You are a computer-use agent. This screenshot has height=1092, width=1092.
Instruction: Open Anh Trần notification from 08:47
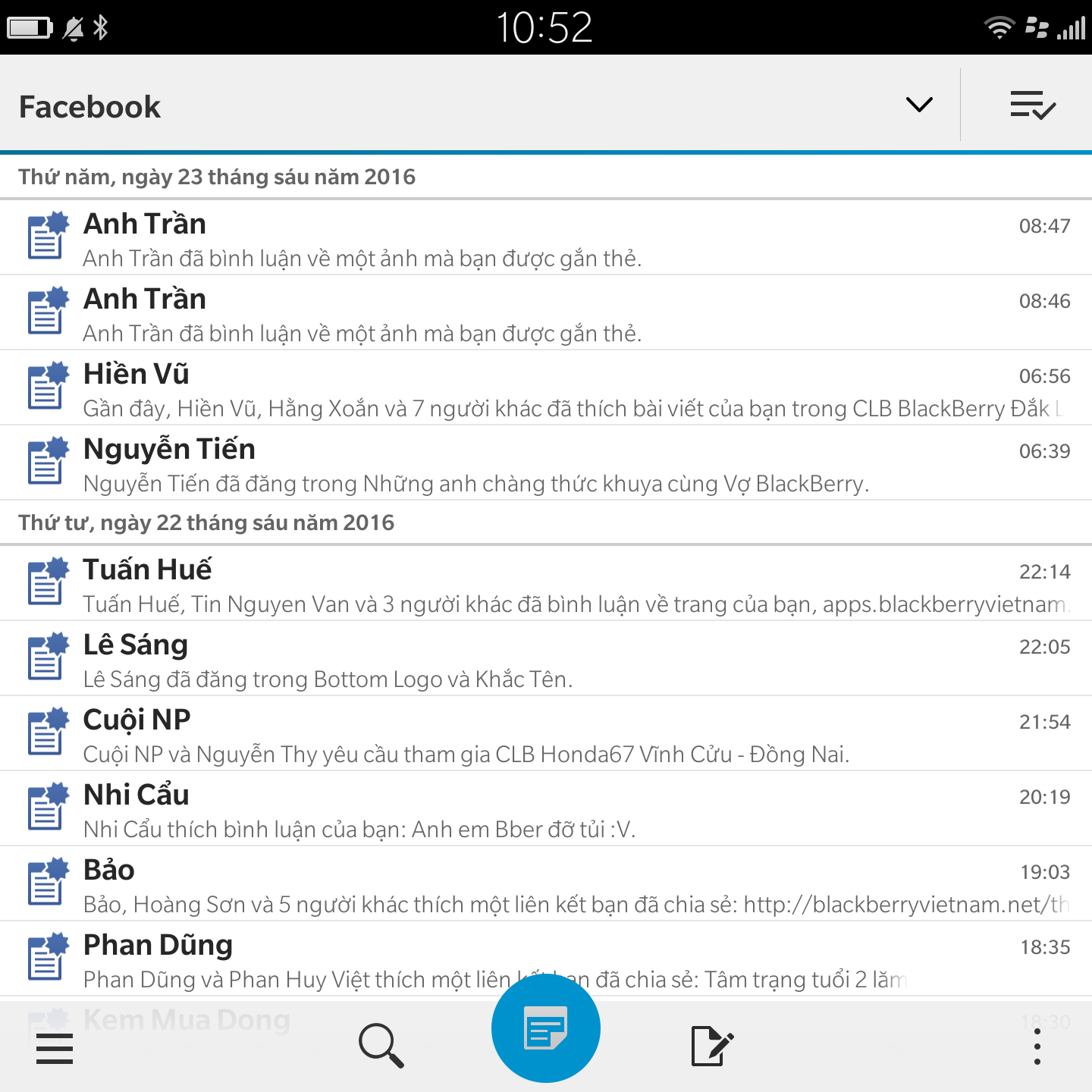[x=546, y=238]
